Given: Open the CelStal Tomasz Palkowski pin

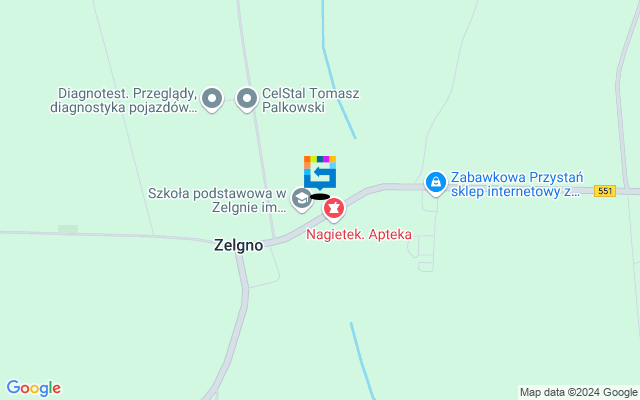Looking at the screenshot, I should [247, 99].
